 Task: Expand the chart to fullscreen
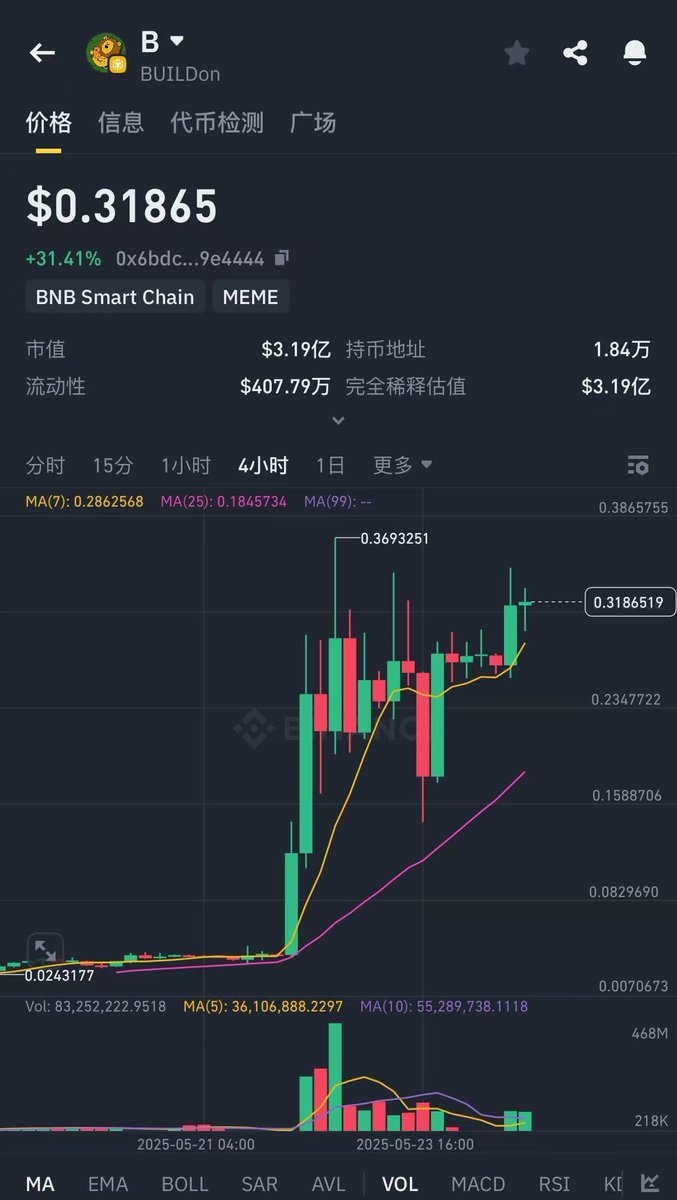(45, 949)
